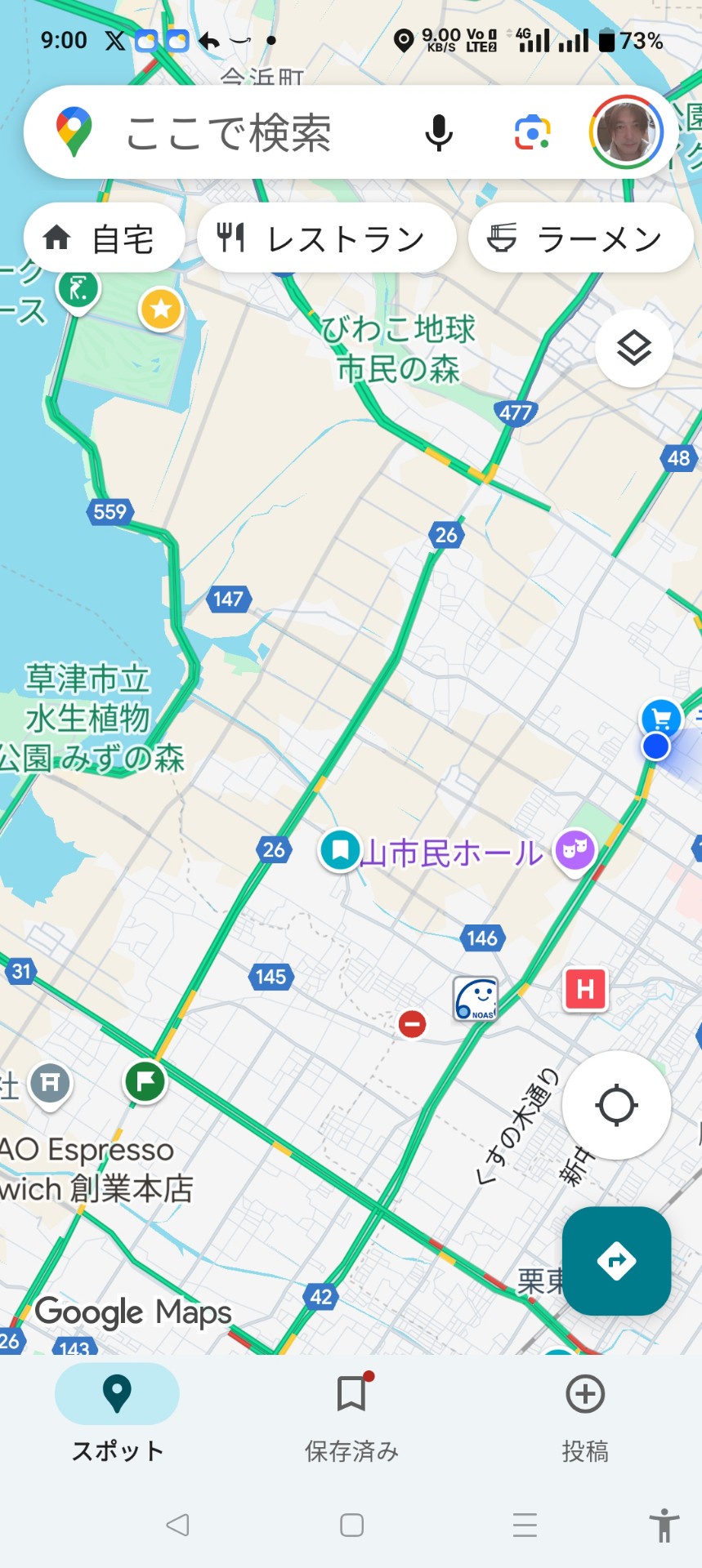702x1568 pixels.
Task: Center the map on my location
Action: coord(617,1106)
